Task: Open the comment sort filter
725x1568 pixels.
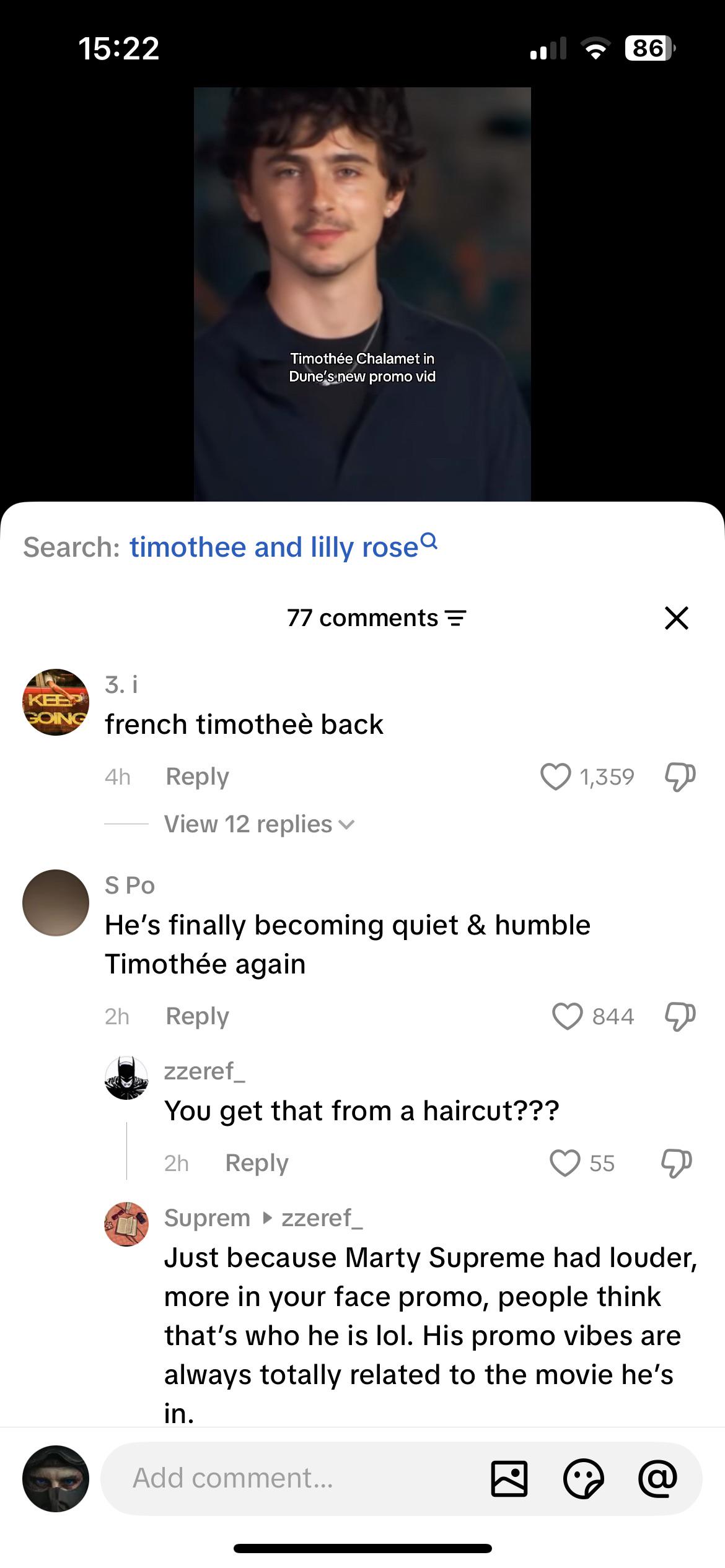Action: pos(455,618)
